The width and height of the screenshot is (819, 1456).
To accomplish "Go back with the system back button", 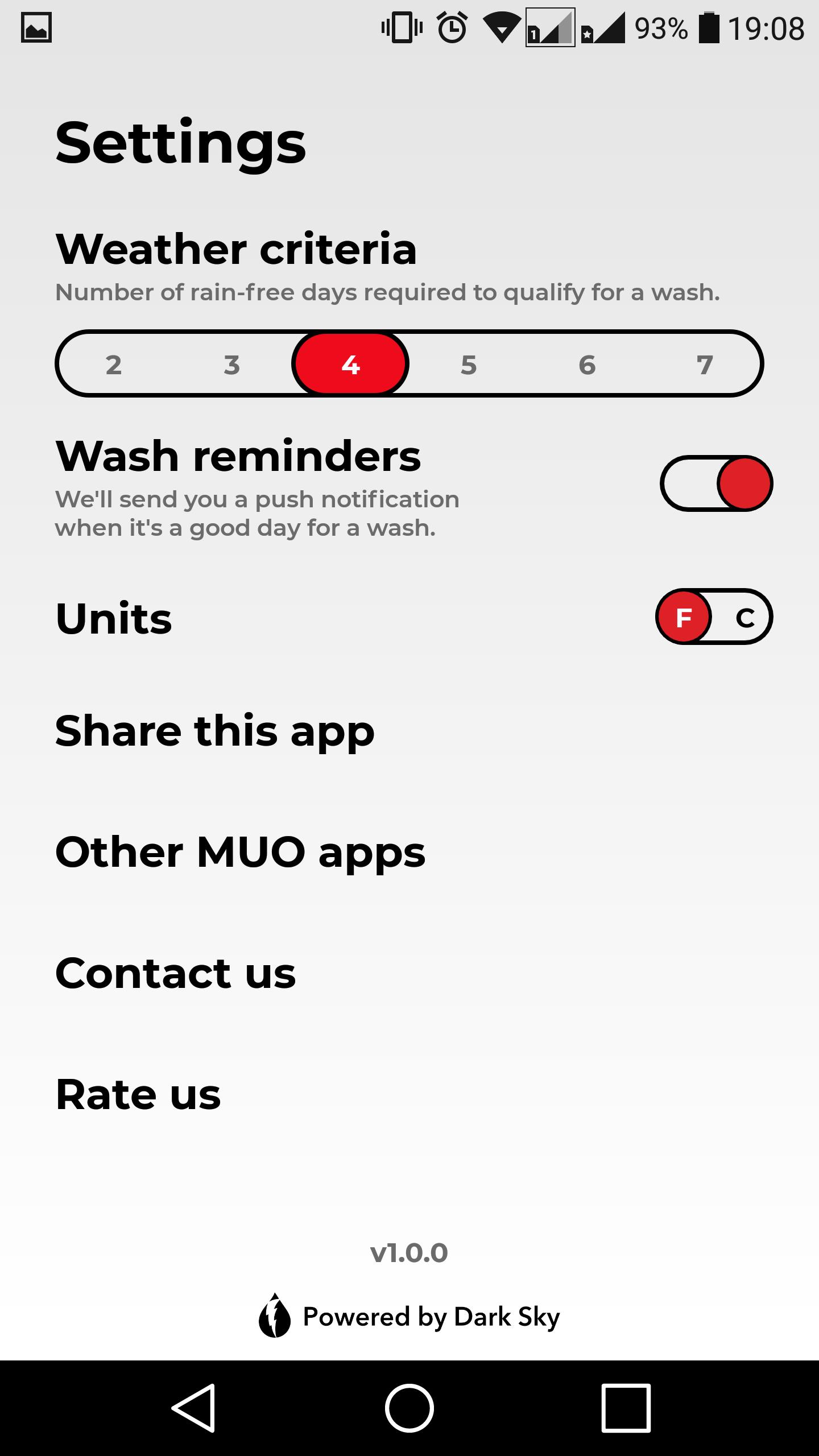I will [x=193, y=1408].
